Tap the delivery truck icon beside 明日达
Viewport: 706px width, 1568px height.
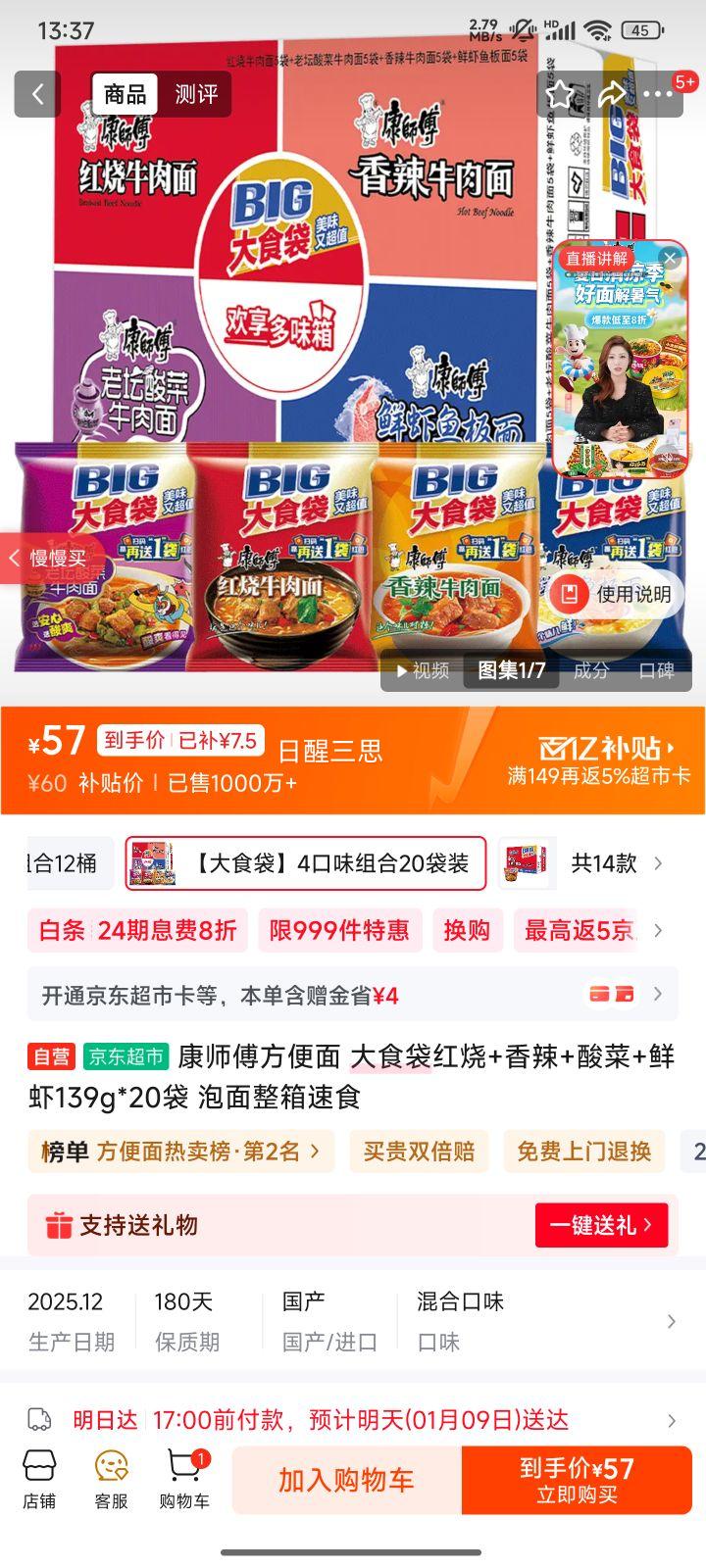click(41, 1419)
